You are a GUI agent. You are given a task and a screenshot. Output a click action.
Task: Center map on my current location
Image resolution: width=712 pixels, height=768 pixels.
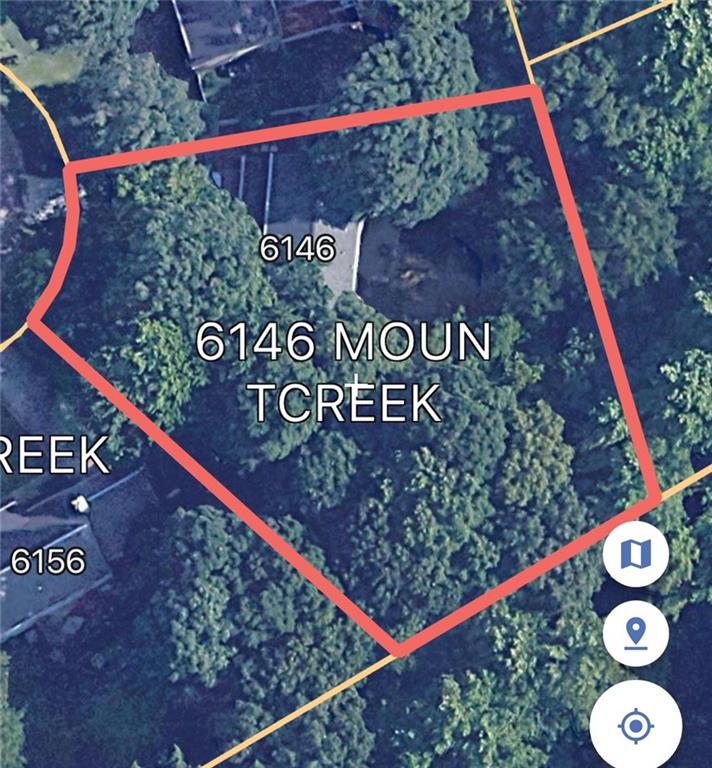click(636, 725)
